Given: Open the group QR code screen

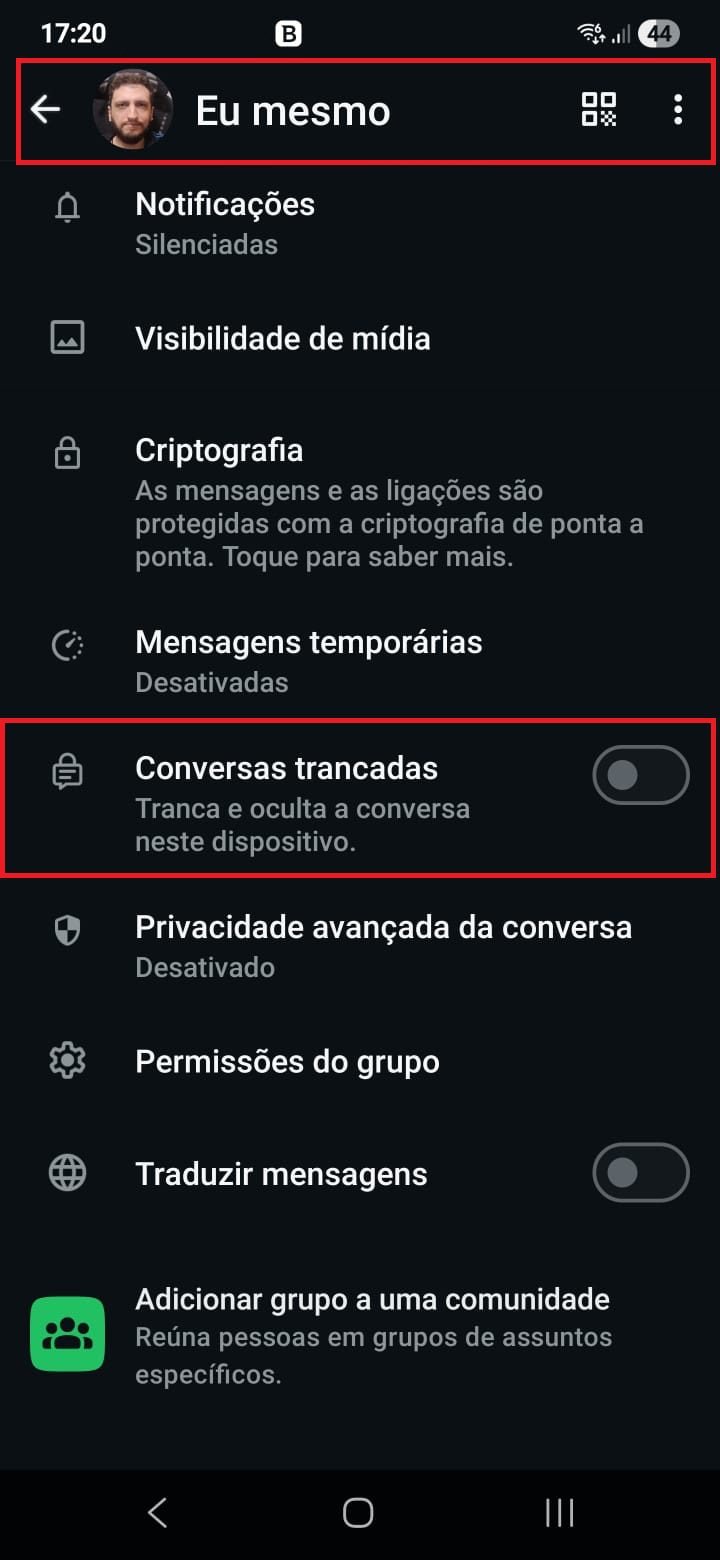Looking at the screenshot, I should coord(599,111).
